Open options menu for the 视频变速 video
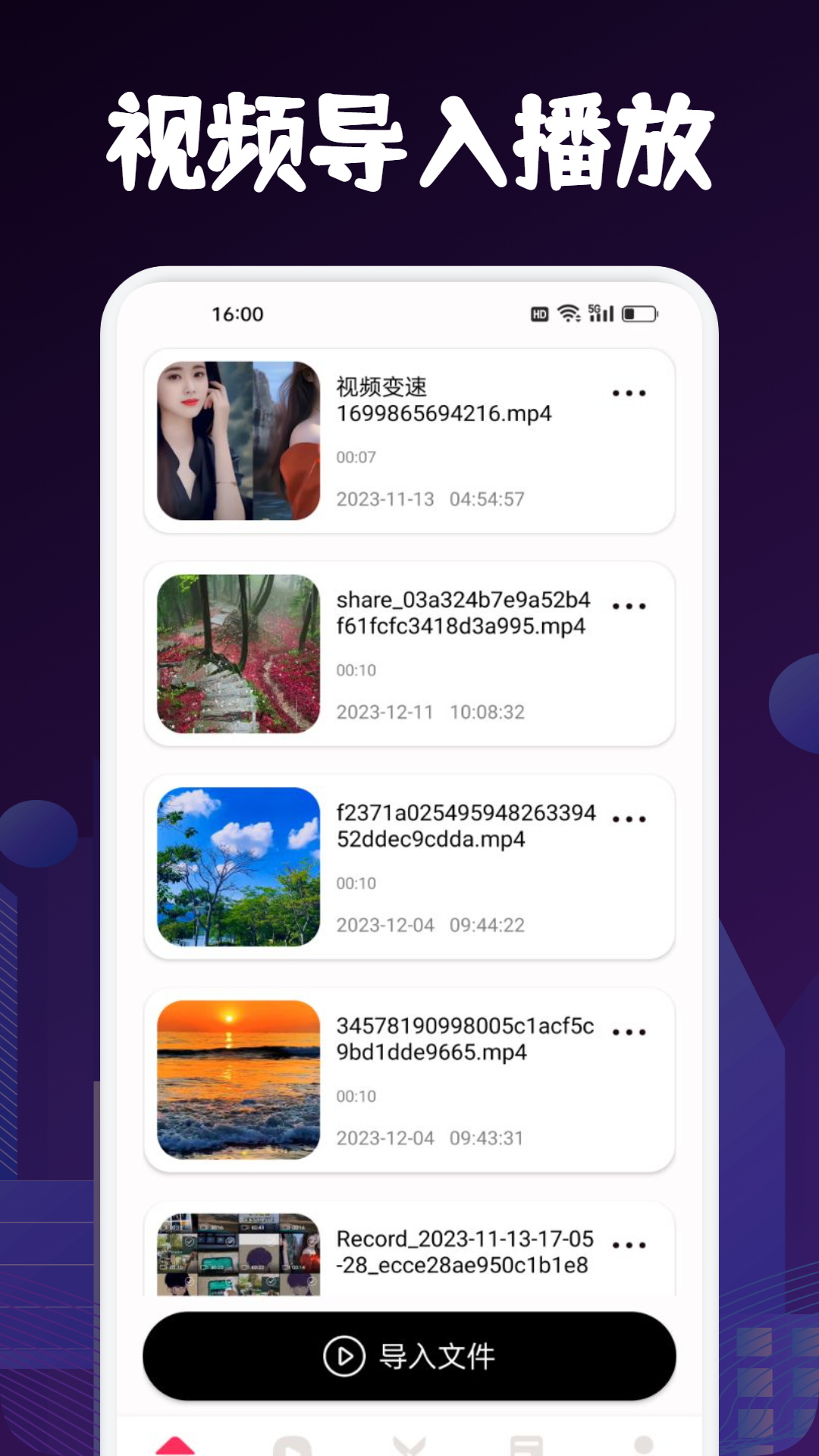The height and width of the screenshot is (1456, 819). [x=628, y=393]
